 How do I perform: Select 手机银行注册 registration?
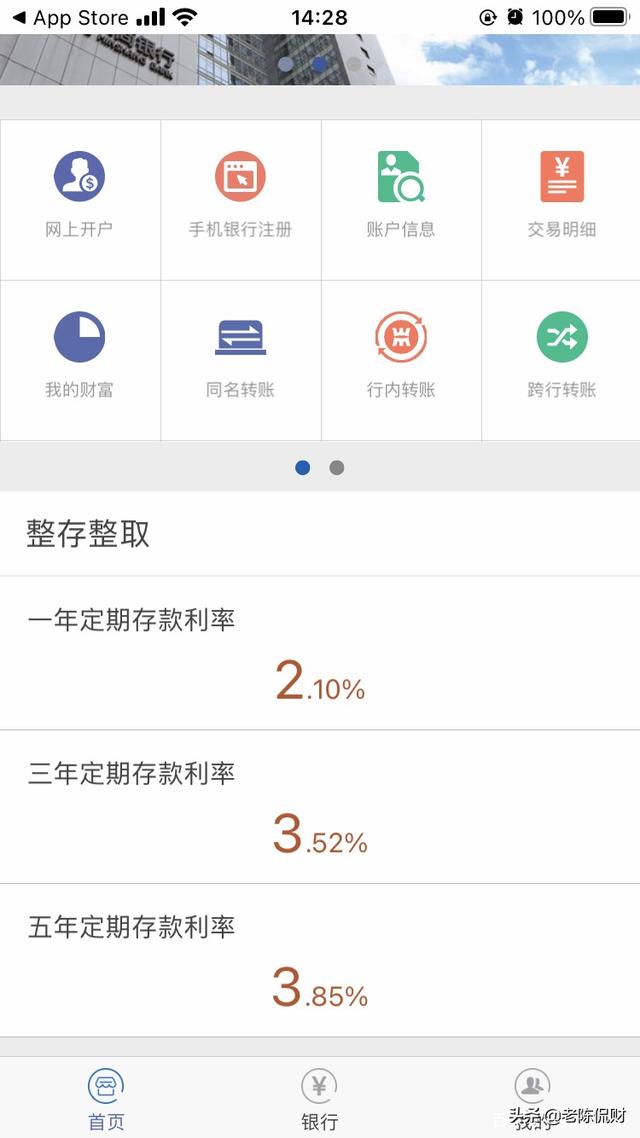pyautogui.click(x=241, y=200)
